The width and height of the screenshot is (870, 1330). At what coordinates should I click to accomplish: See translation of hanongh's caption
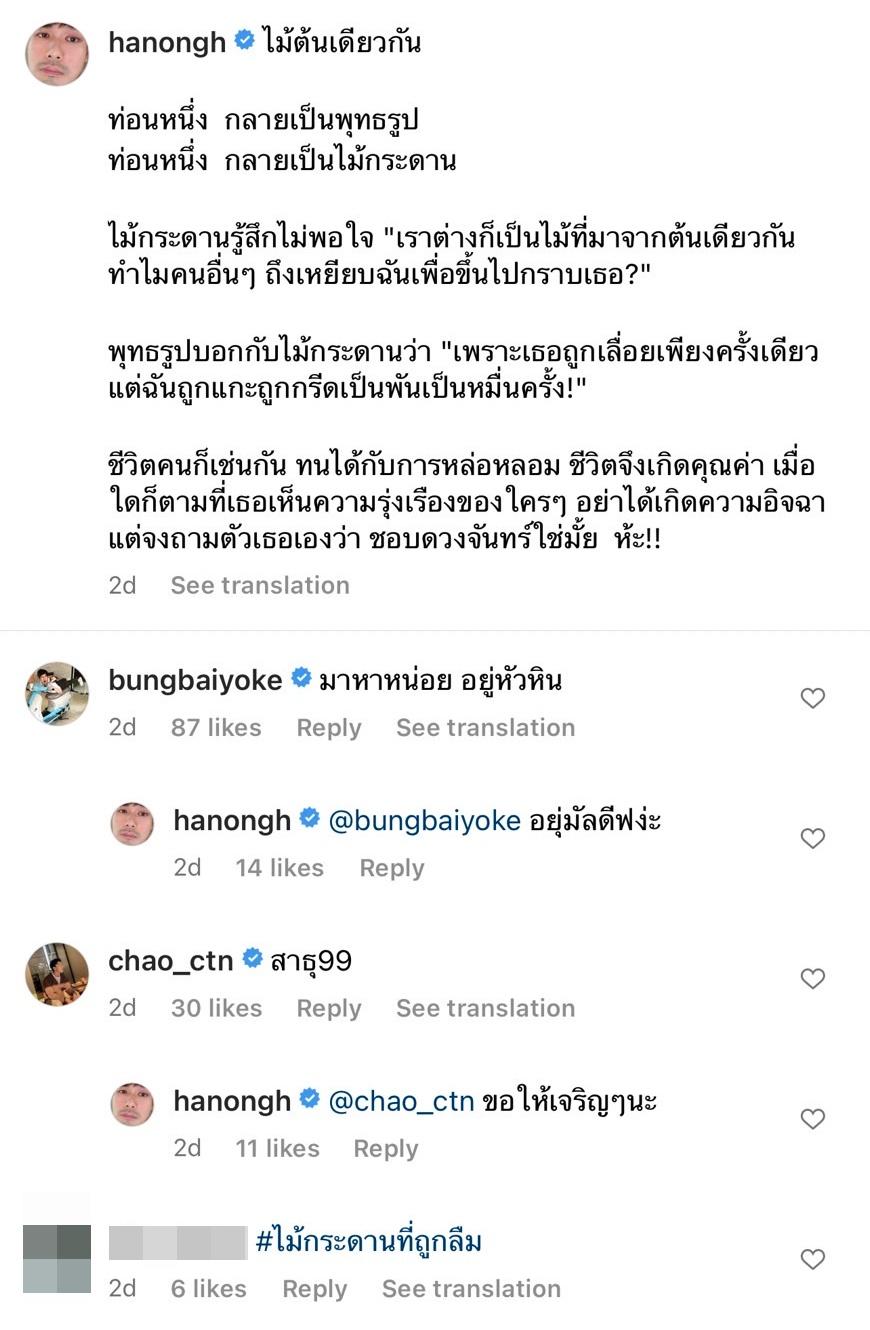pos(260,585)
